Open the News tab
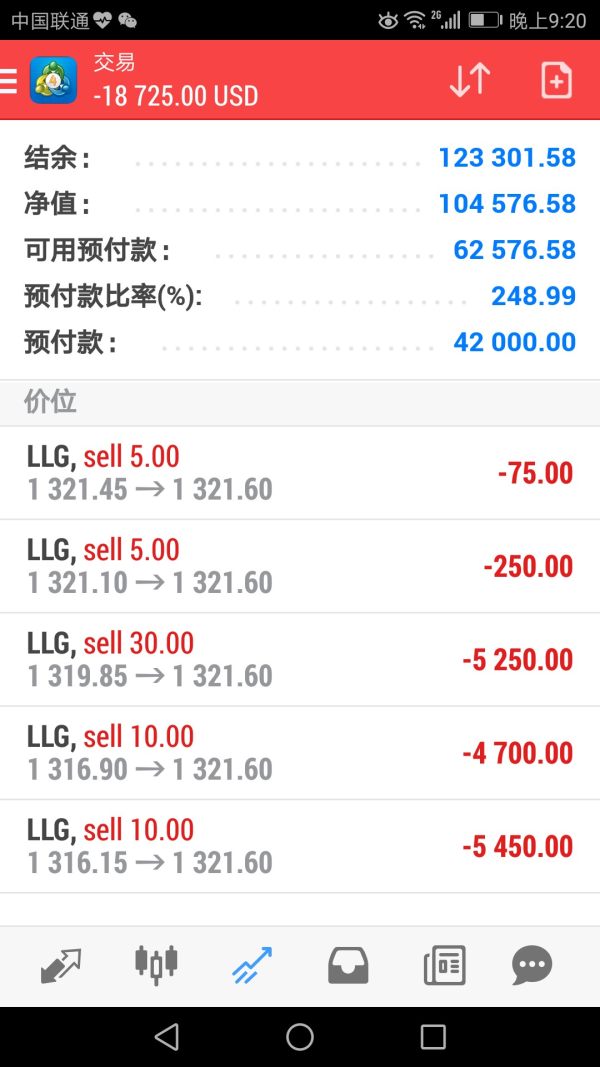 pos(444,965)
